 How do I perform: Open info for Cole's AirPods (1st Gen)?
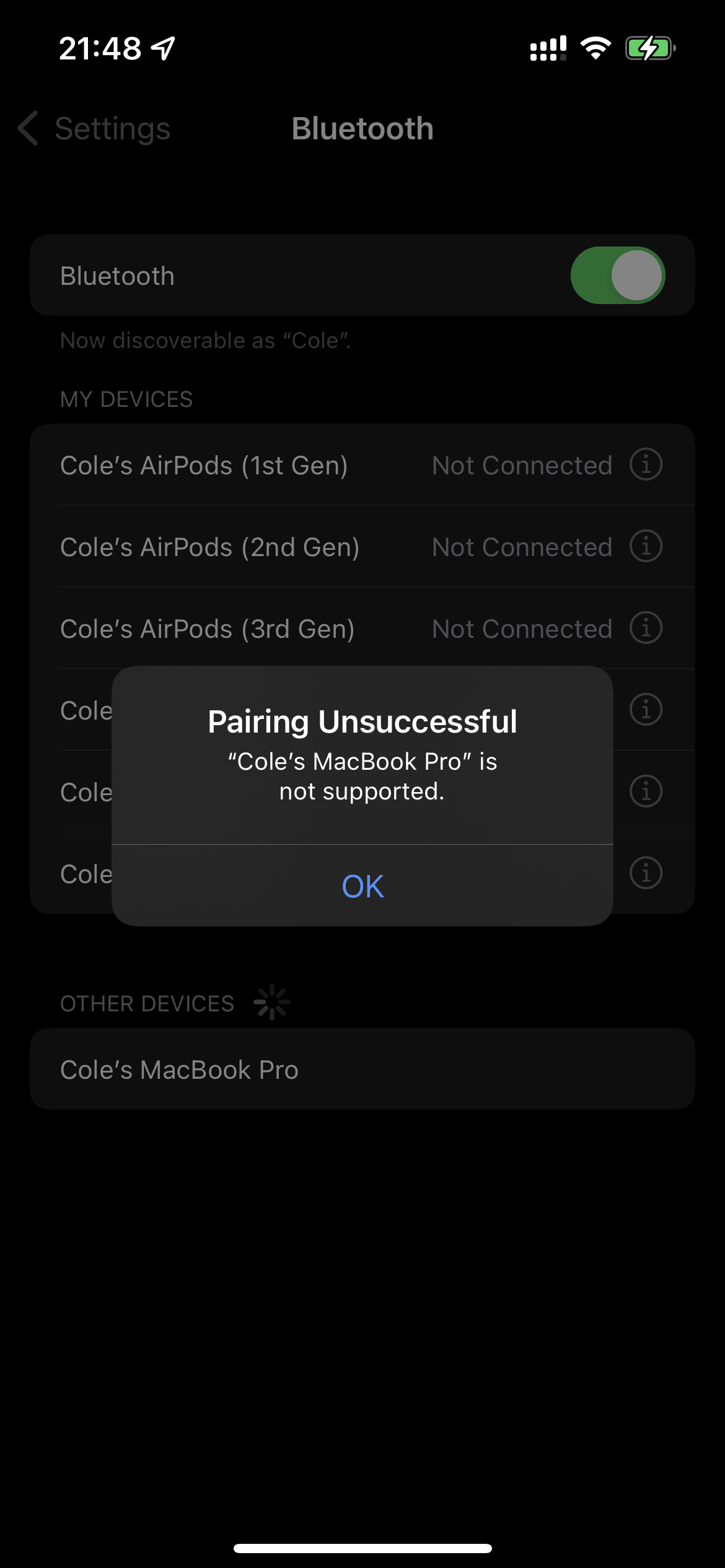(x=646, y=464)
